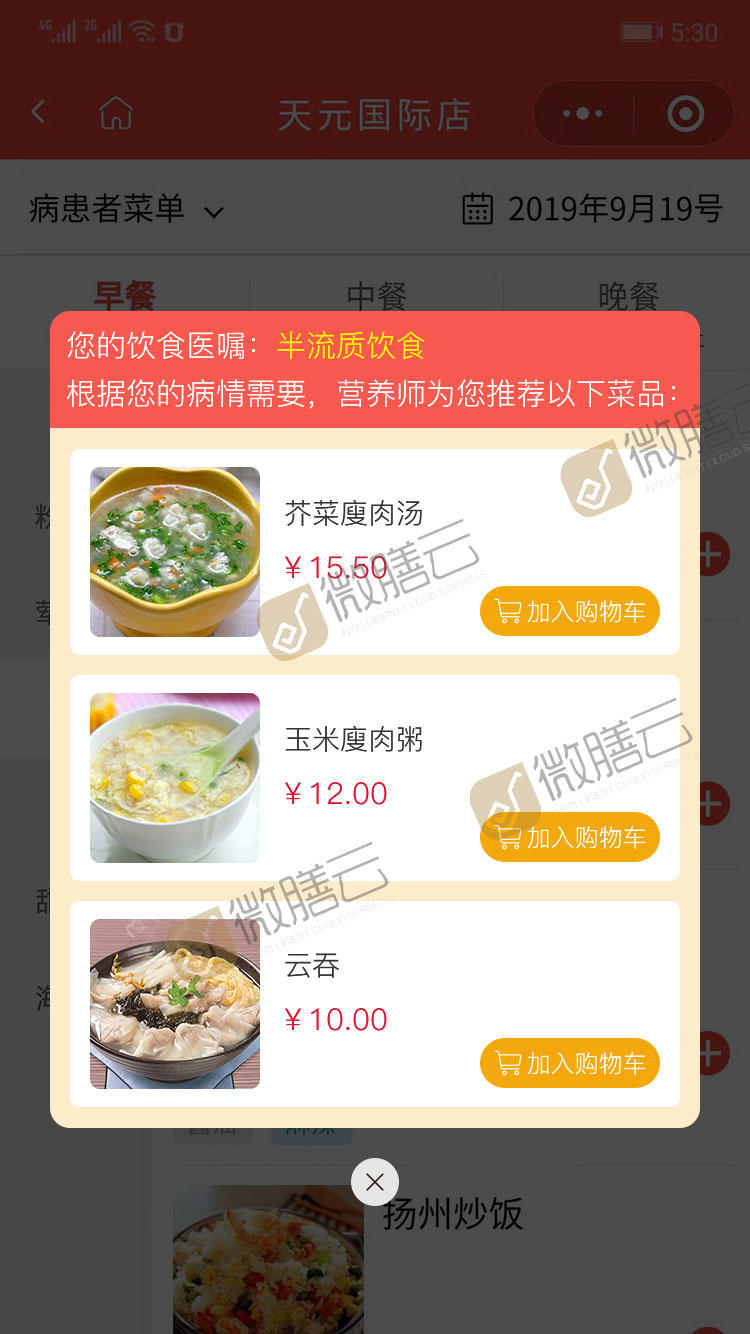This screenshot has height=1334, width=750.
Task: Add 云吞 to the shopping cart
Action: click(570, 1063)
